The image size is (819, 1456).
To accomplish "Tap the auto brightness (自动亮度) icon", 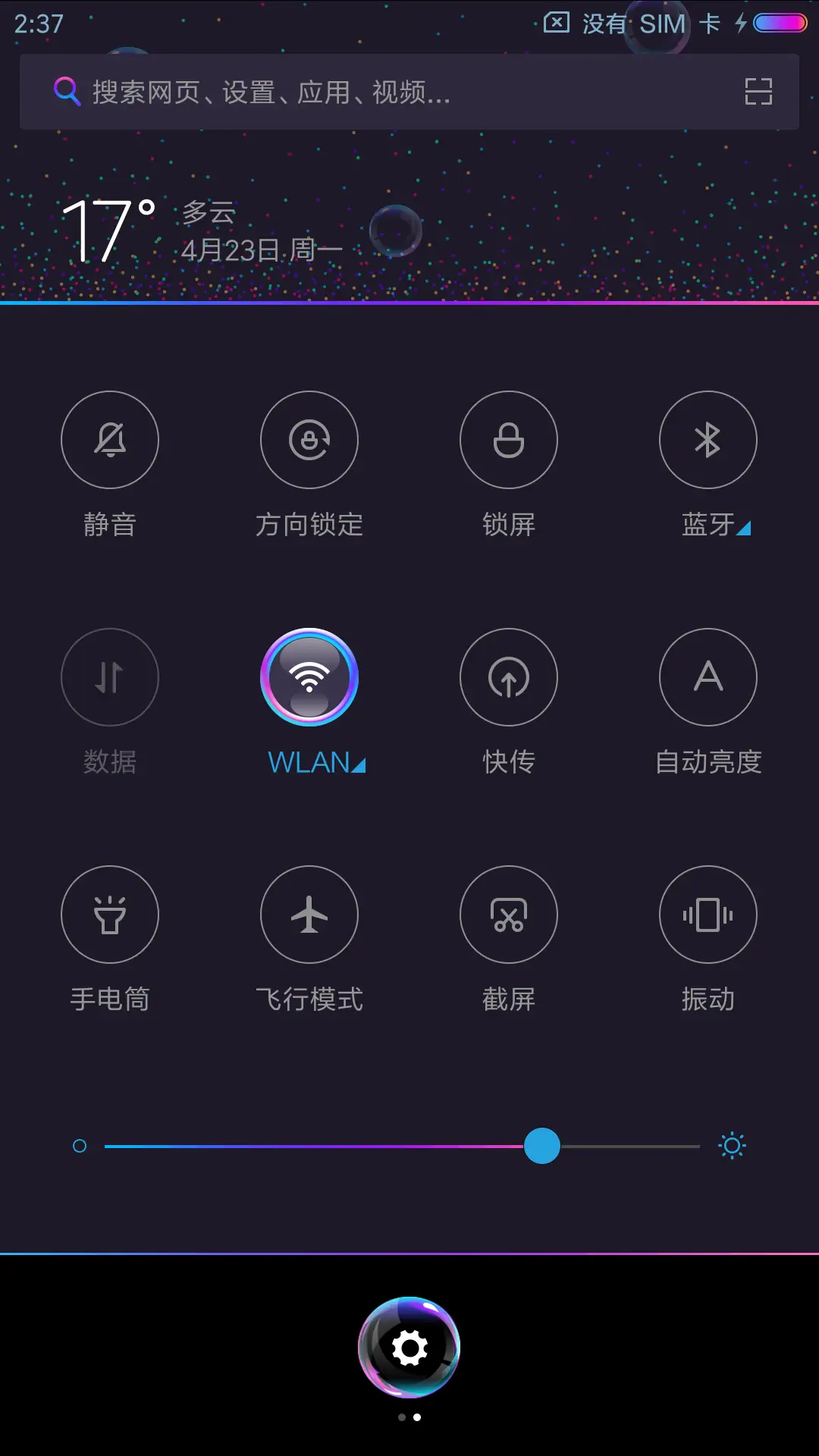I will (x=708, y=677).
